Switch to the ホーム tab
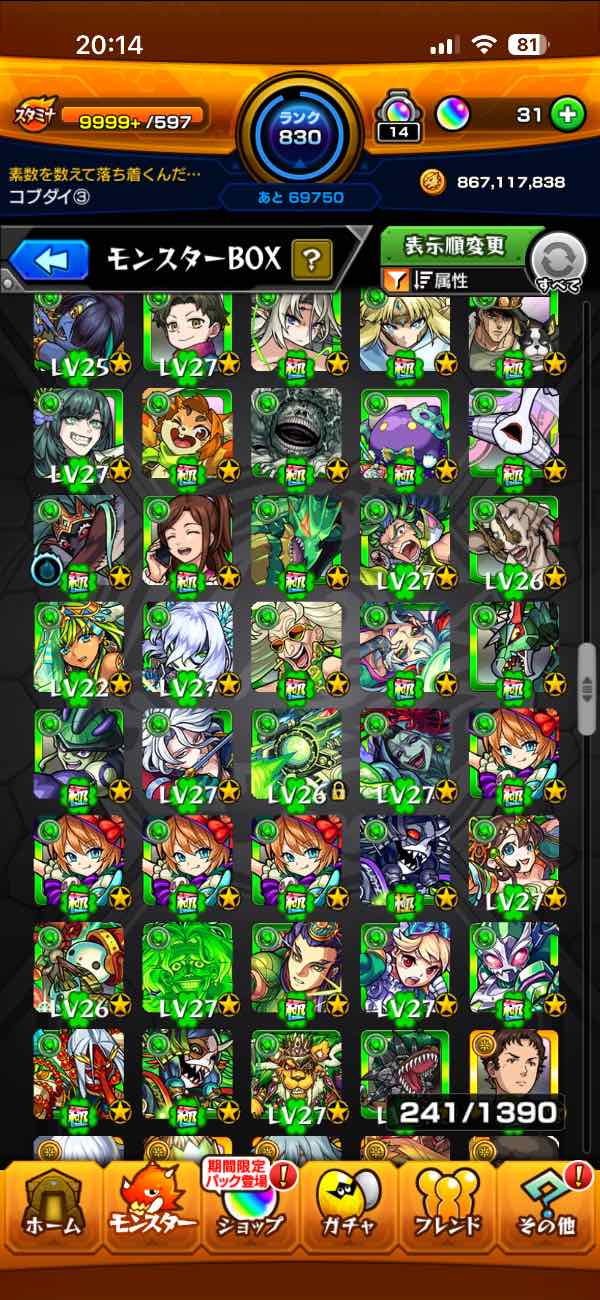 (x=48, y=1212)
